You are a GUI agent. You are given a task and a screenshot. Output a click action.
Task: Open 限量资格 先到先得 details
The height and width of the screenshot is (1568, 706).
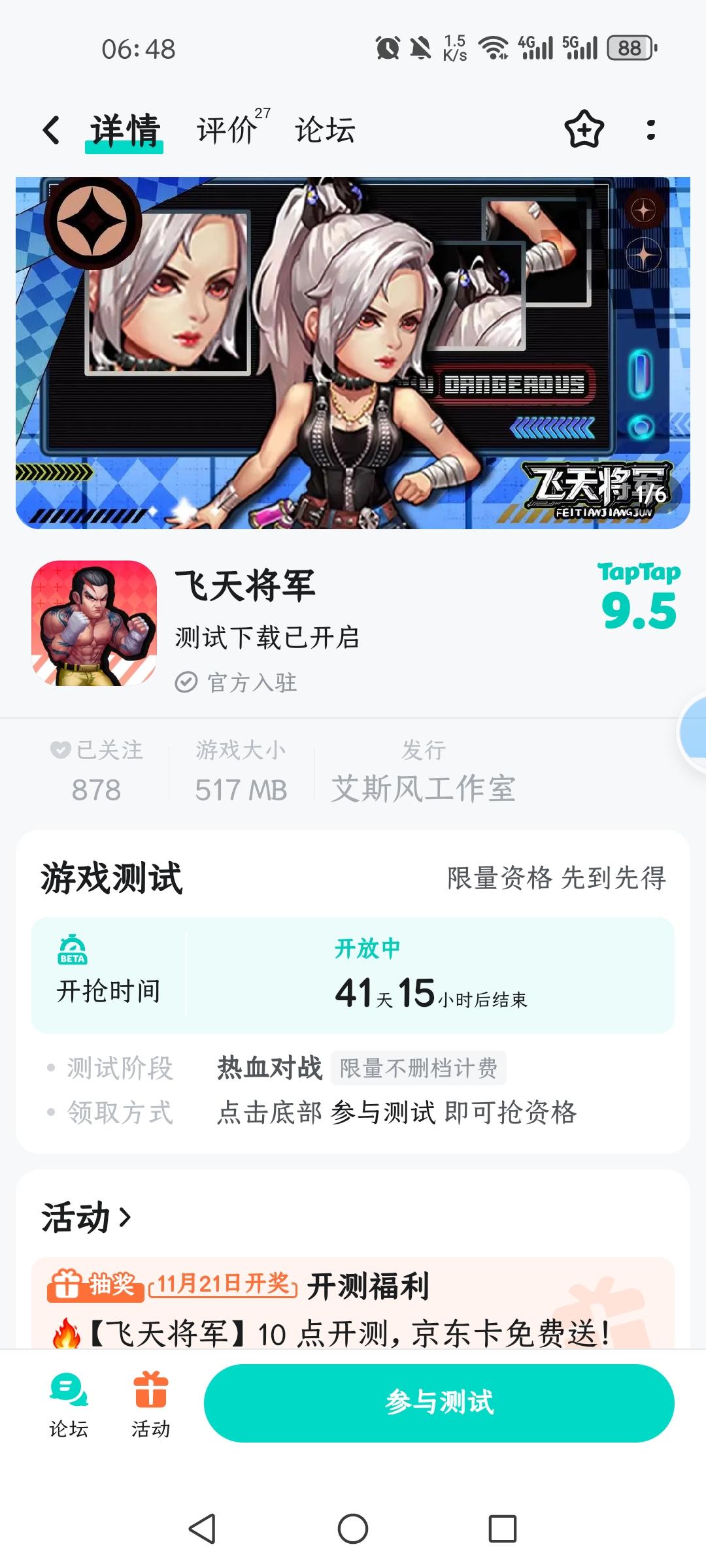coord(556,878)
